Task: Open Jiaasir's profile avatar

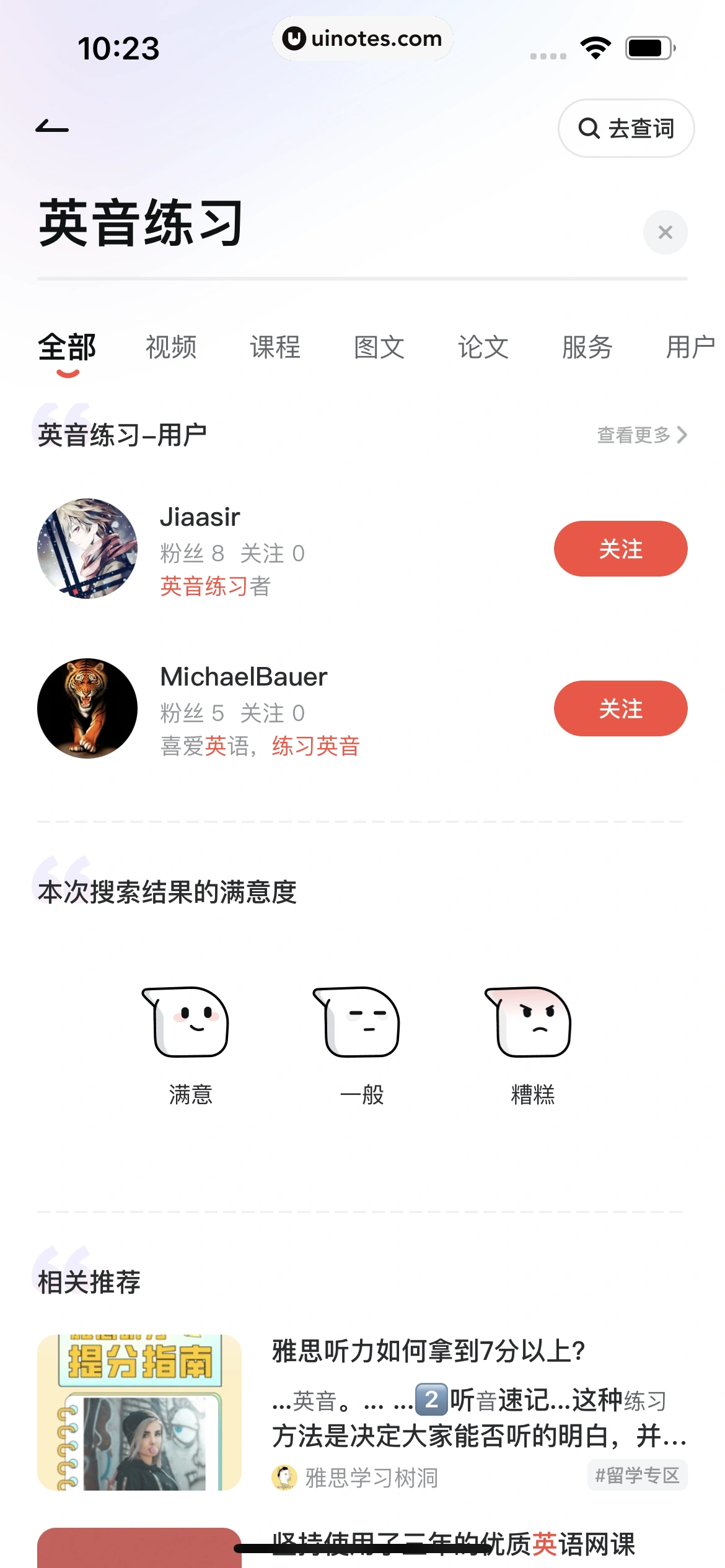Action: coord(87,549)
